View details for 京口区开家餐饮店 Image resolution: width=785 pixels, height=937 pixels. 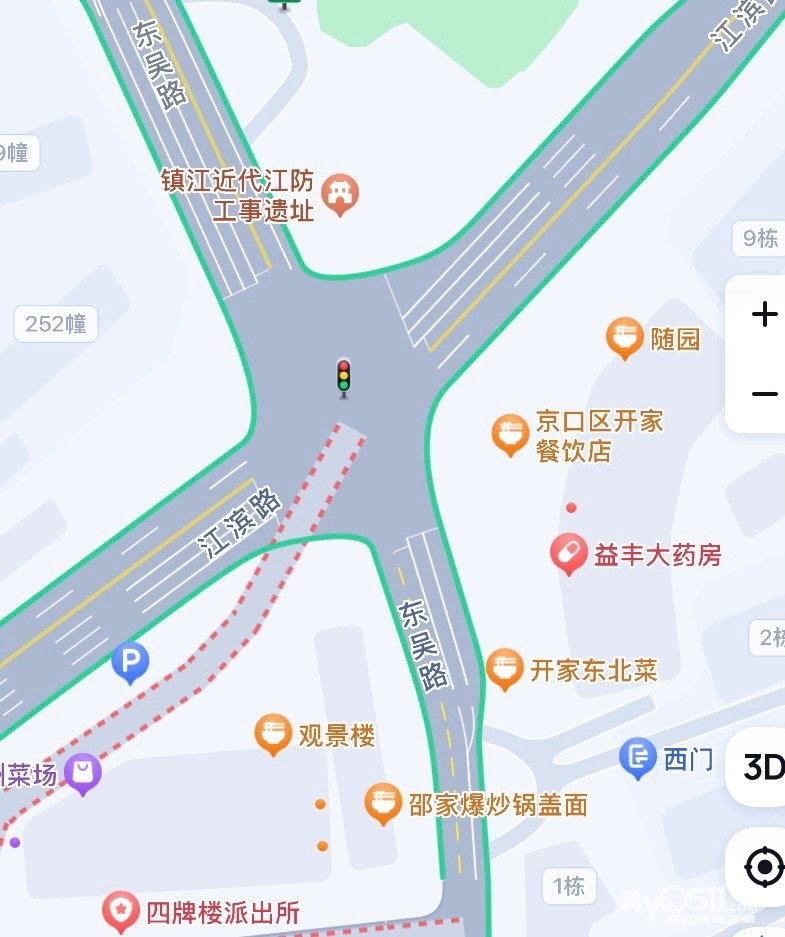coord(510,434)
